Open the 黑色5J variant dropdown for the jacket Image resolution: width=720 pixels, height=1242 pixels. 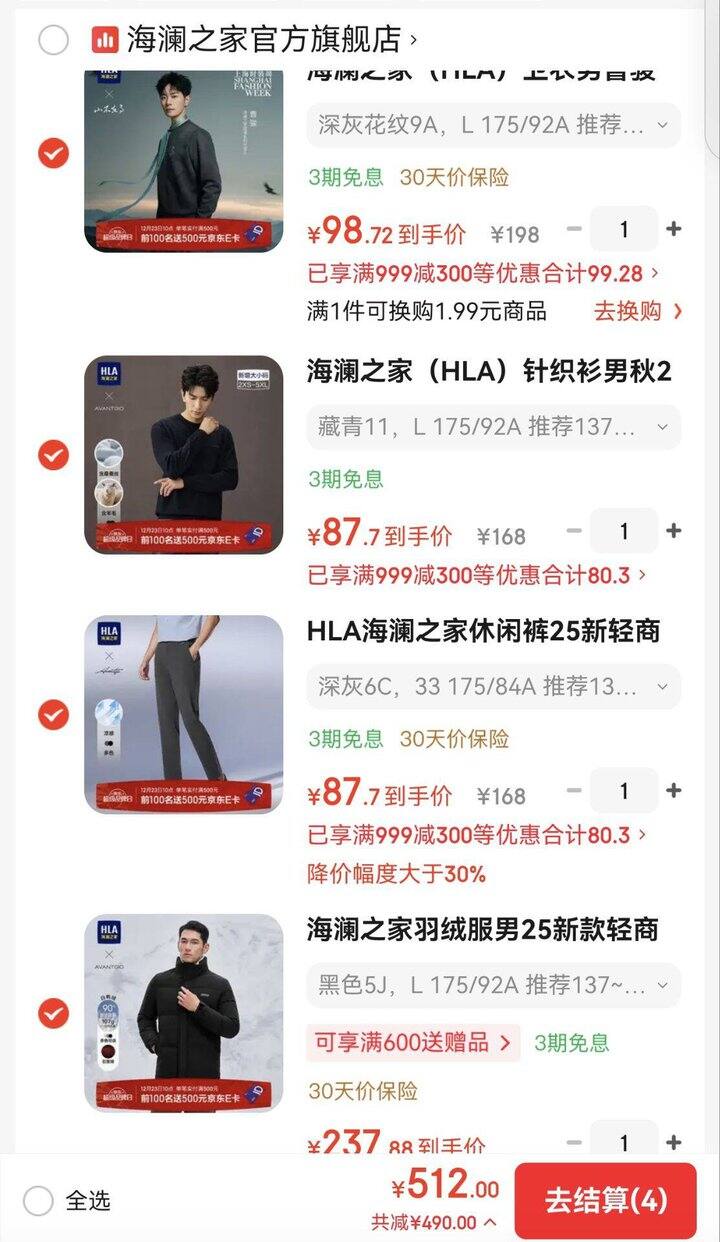492,985
